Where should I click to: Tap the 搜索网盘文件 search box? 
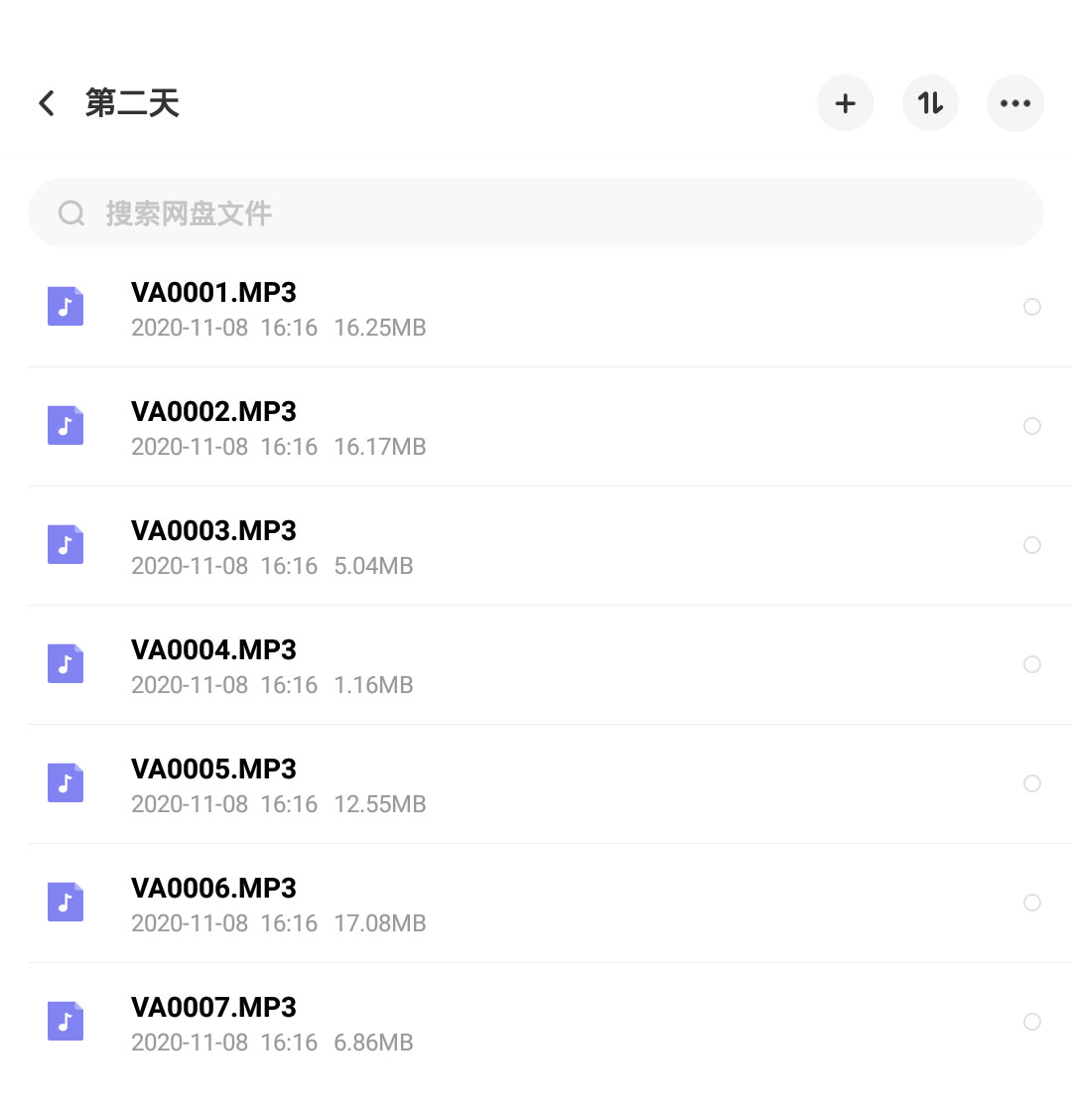536,212
